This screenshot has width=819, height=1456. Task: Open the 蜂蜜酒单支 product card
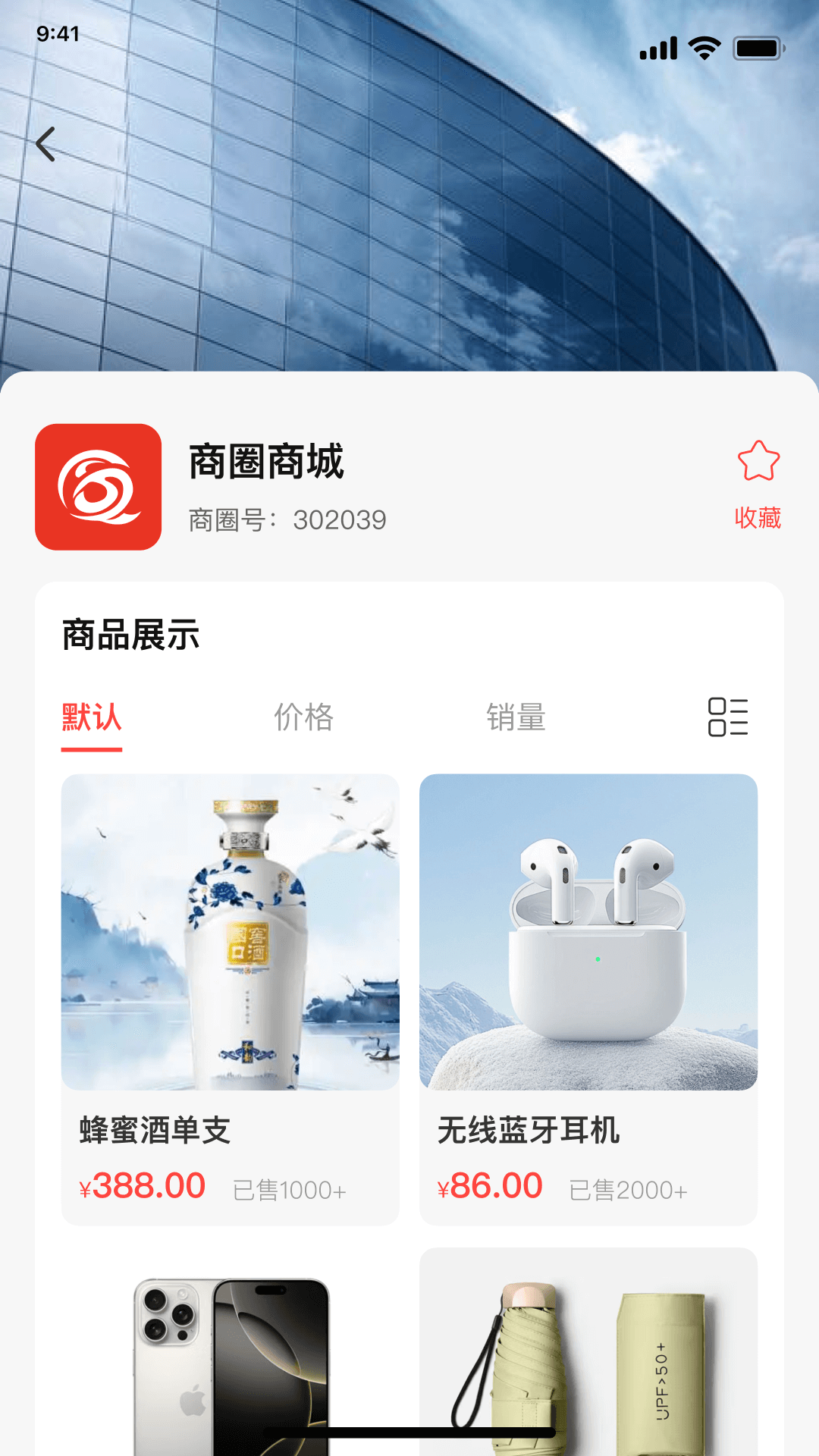tap(230, 998)
